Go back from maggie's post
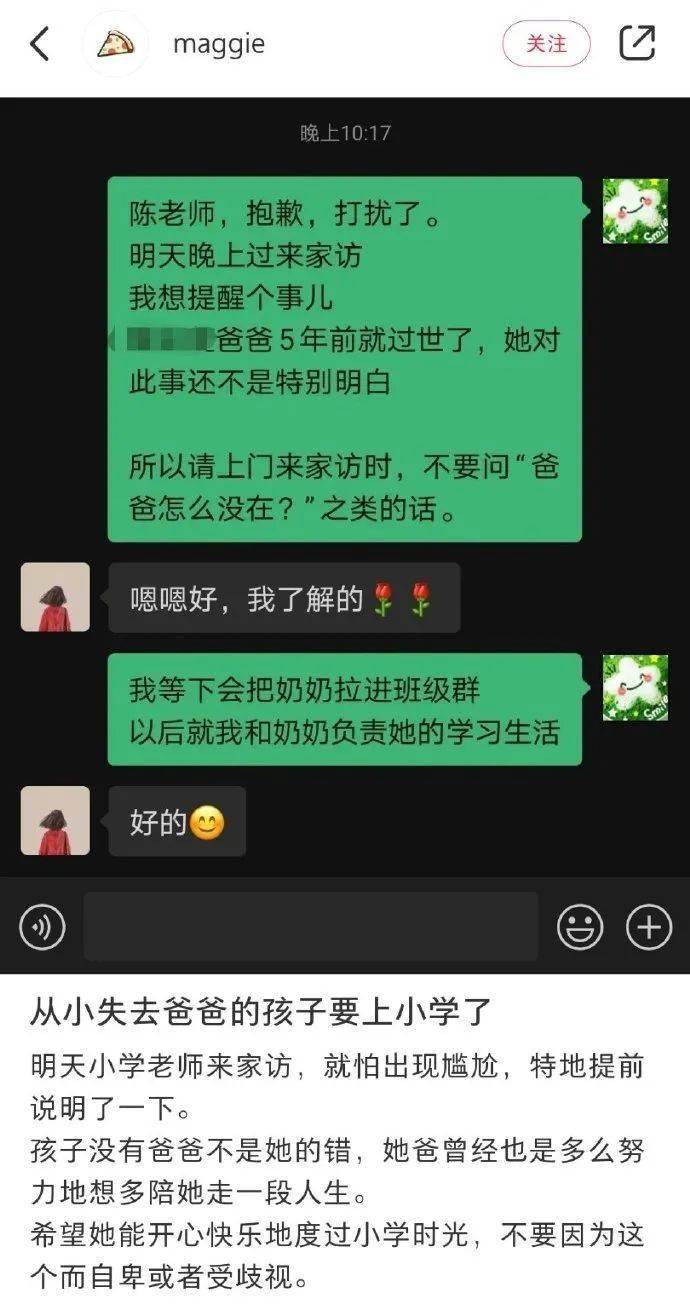This screenshot has height=1312, width=690. point(40,44)
